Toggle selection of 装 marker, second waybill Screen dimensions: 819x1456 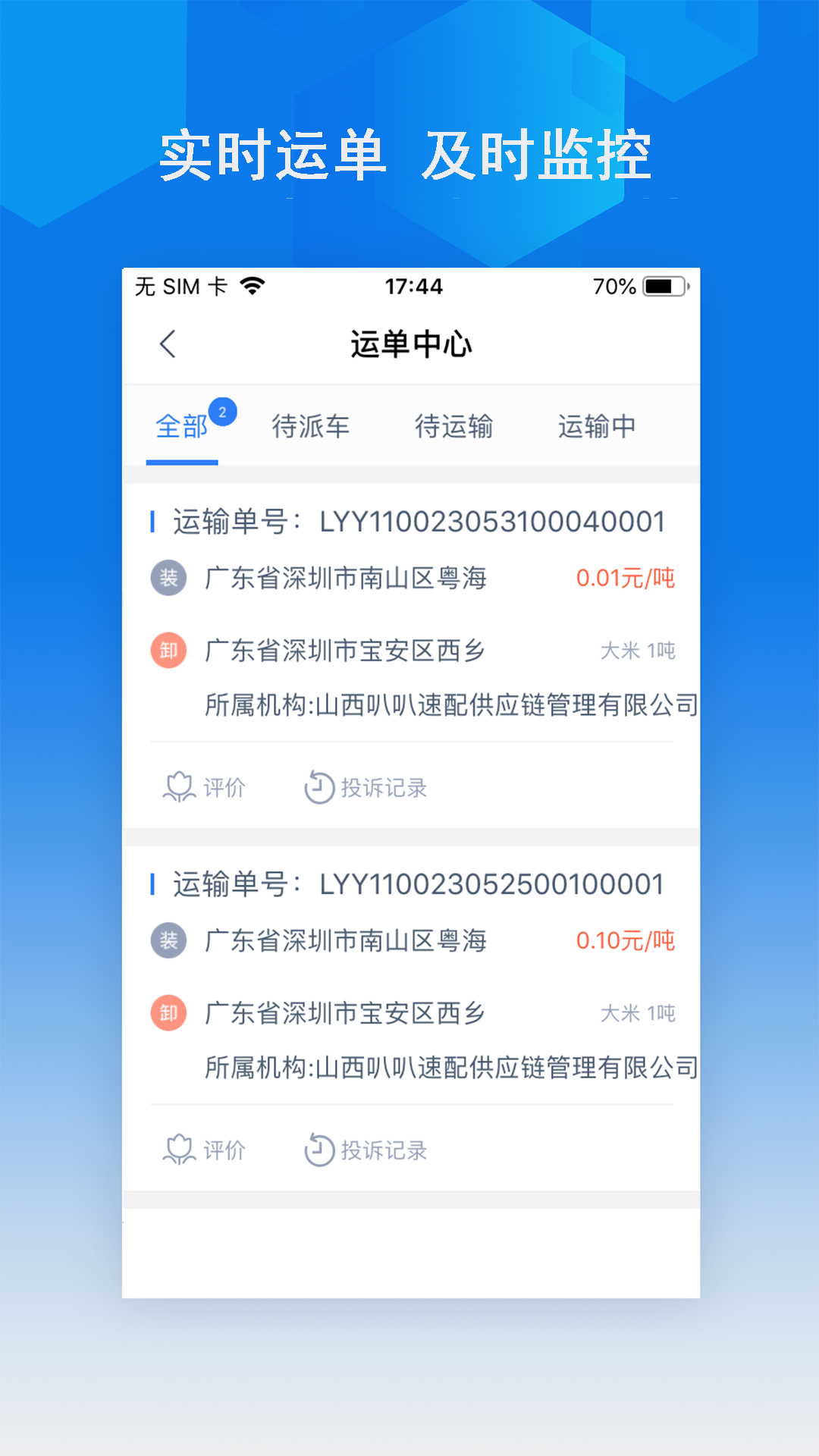168,940
